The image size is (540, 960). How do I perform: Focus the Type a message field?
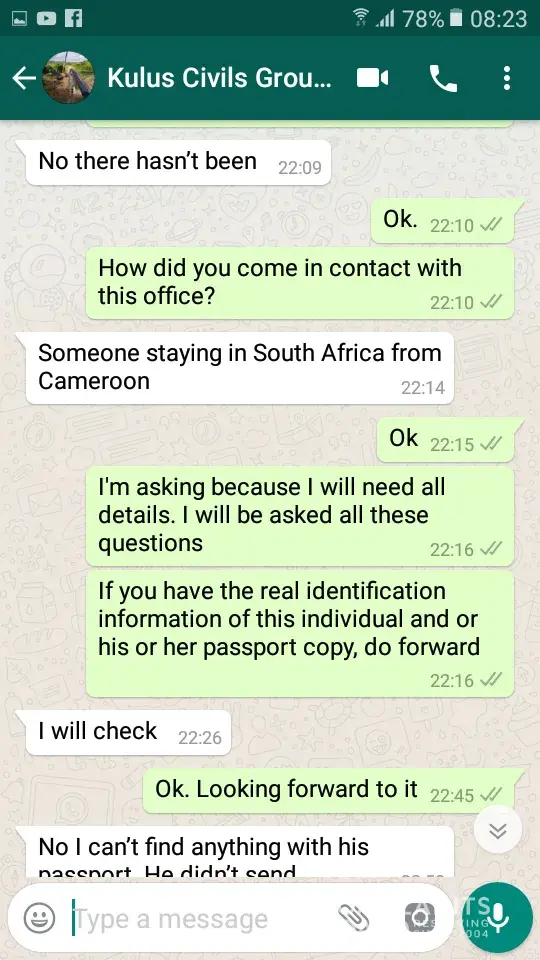[202, 919]
